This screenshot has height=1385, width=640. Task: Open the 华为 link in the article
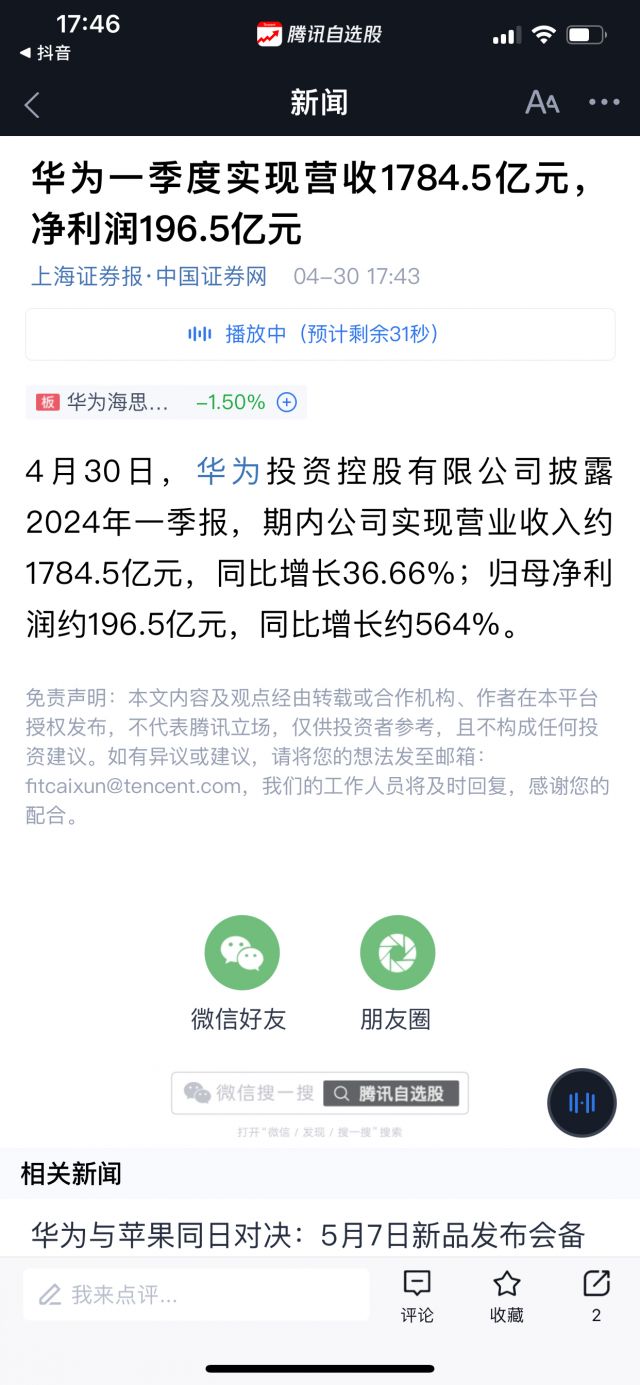pos(228,471)
